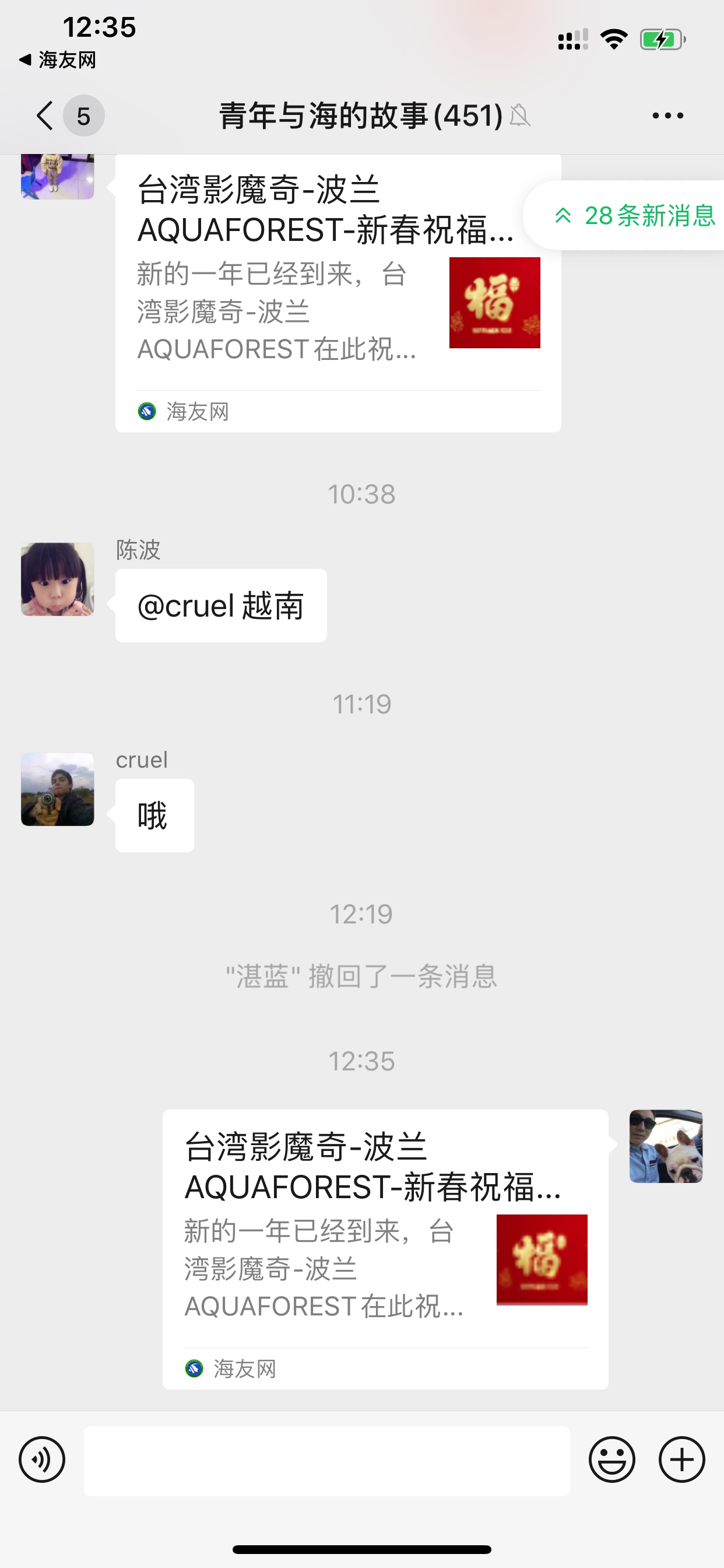724x1568 pixels.
Task: Open the emoji sticker panel
Action: 611,1459
